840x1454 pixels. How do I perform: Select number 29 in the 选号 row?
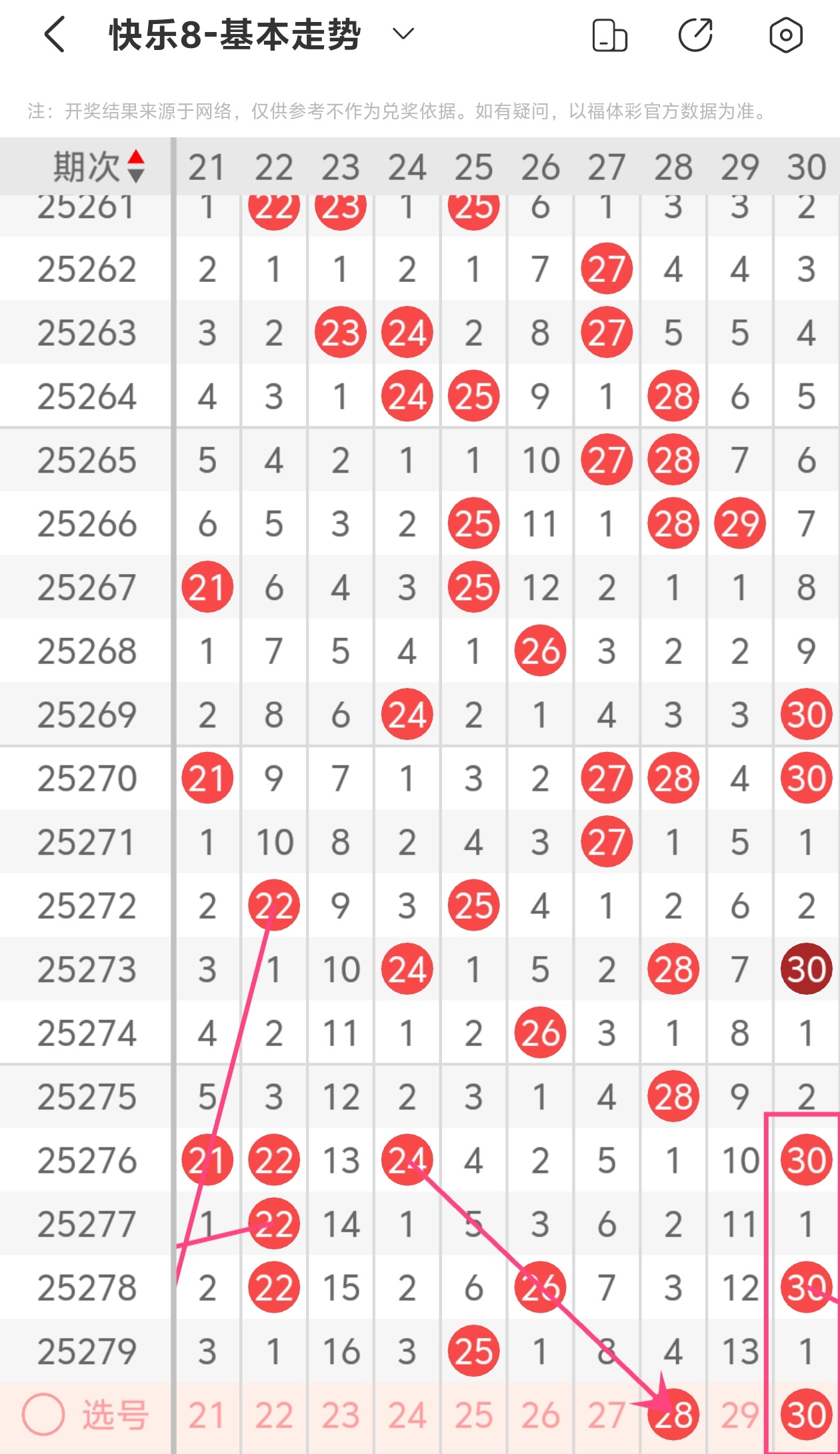tap(740, 1415)
